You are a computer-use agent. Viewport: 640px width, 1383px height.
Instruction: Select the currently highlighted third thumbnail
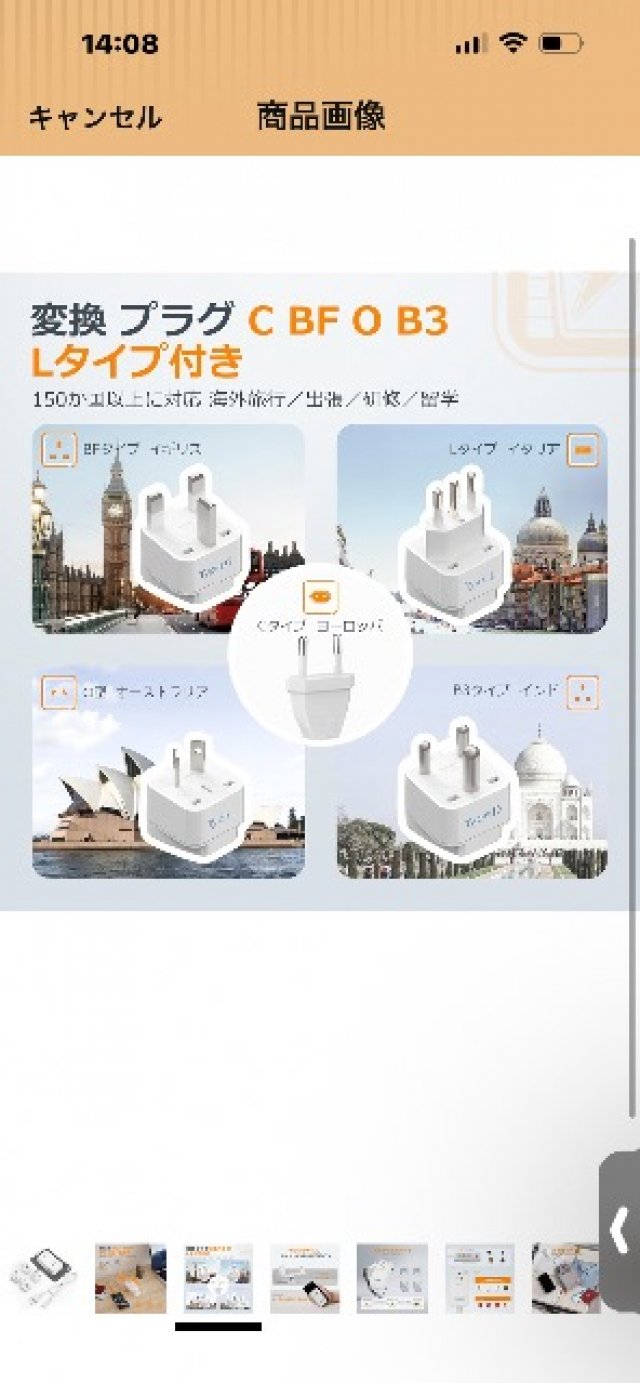pos(218,1278)
